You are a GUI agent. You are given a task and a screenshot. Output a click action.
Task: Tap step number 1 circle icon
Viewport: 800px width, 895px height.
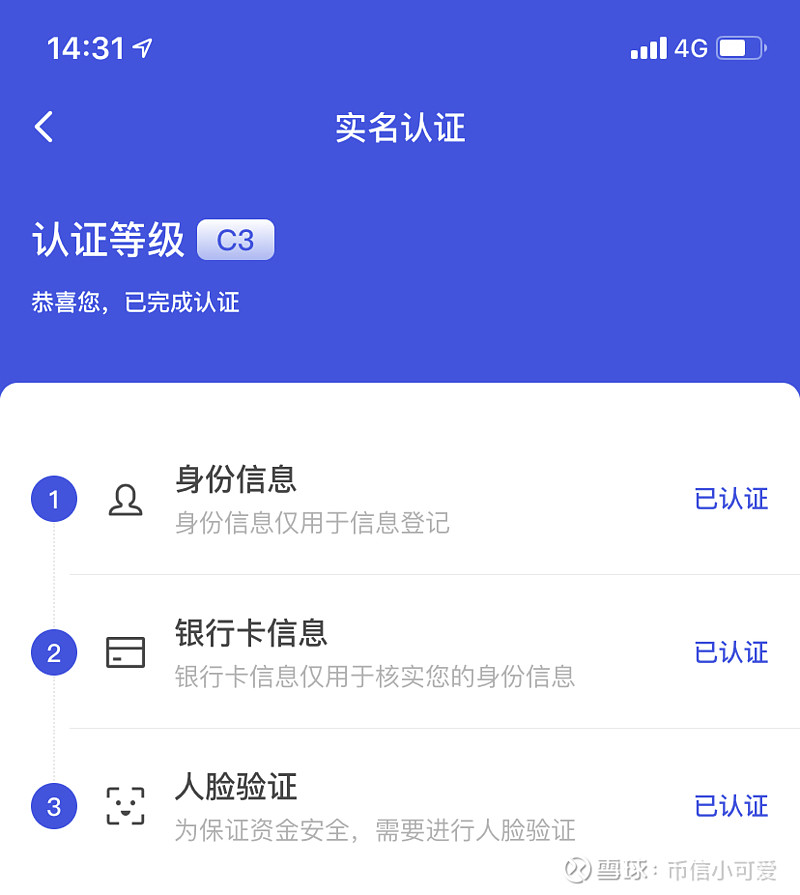[x=54, y=498]
